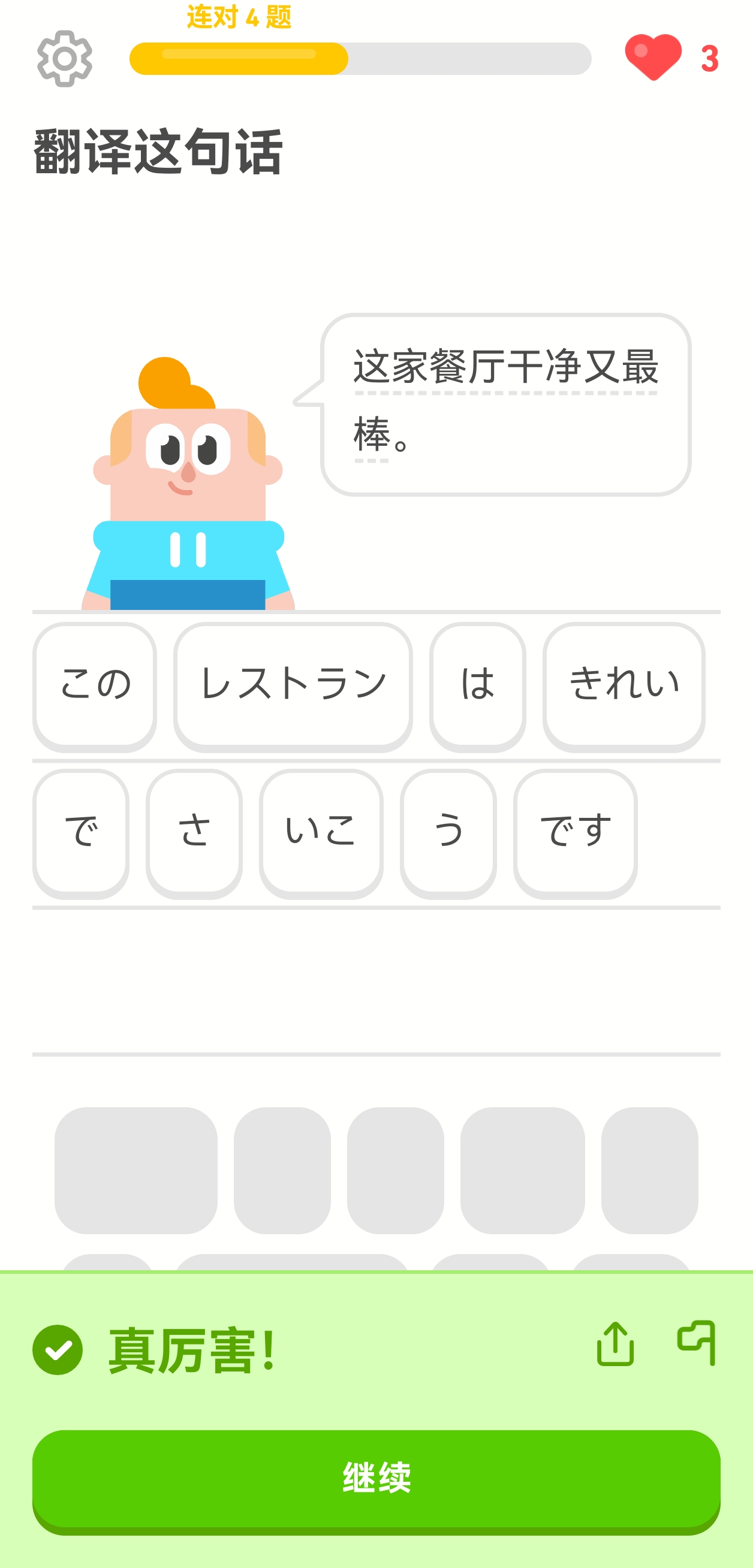753x1568 pixels.
Task: Select the レストラン word tile
Action: (293, 685)
